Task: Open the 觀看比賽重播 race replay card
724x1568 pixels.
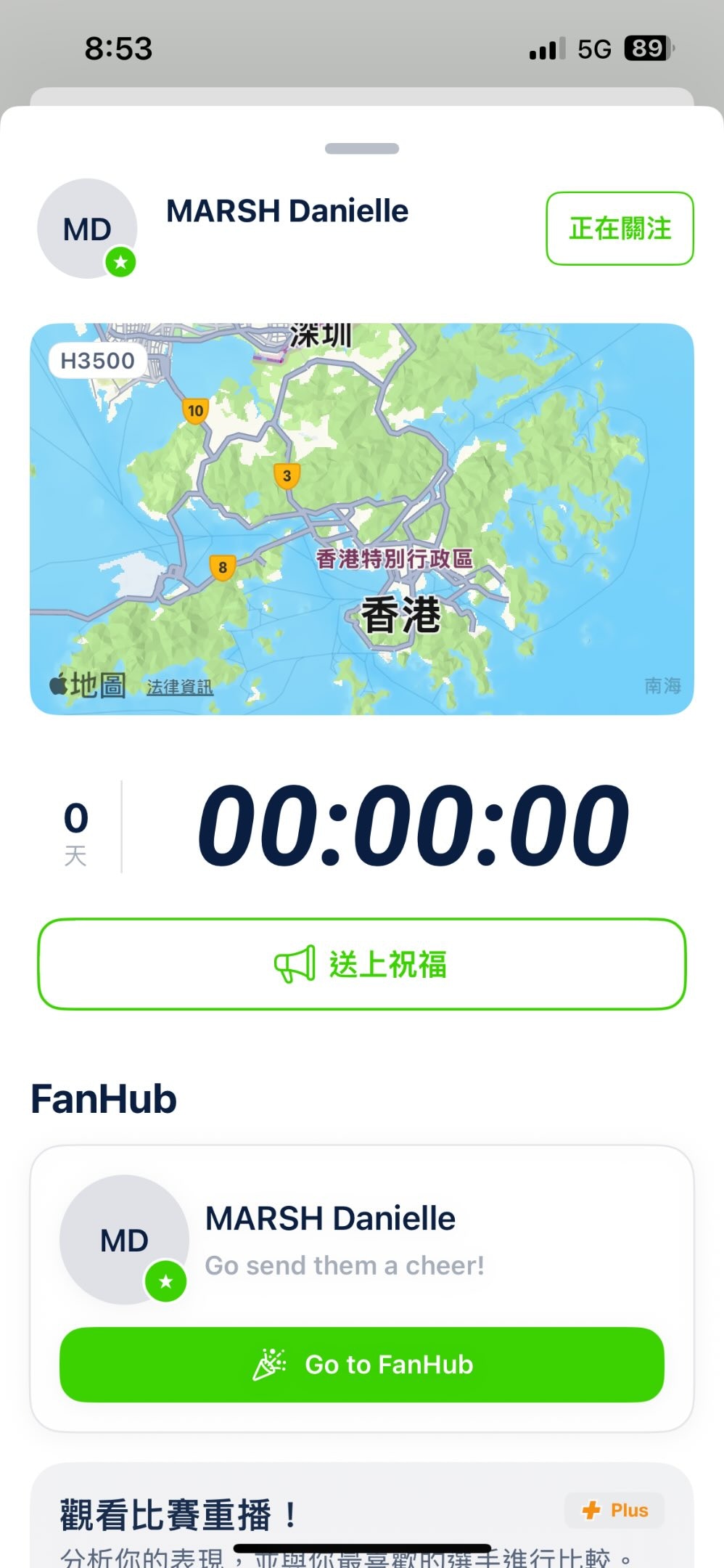Action: [x=361, y=1521]
